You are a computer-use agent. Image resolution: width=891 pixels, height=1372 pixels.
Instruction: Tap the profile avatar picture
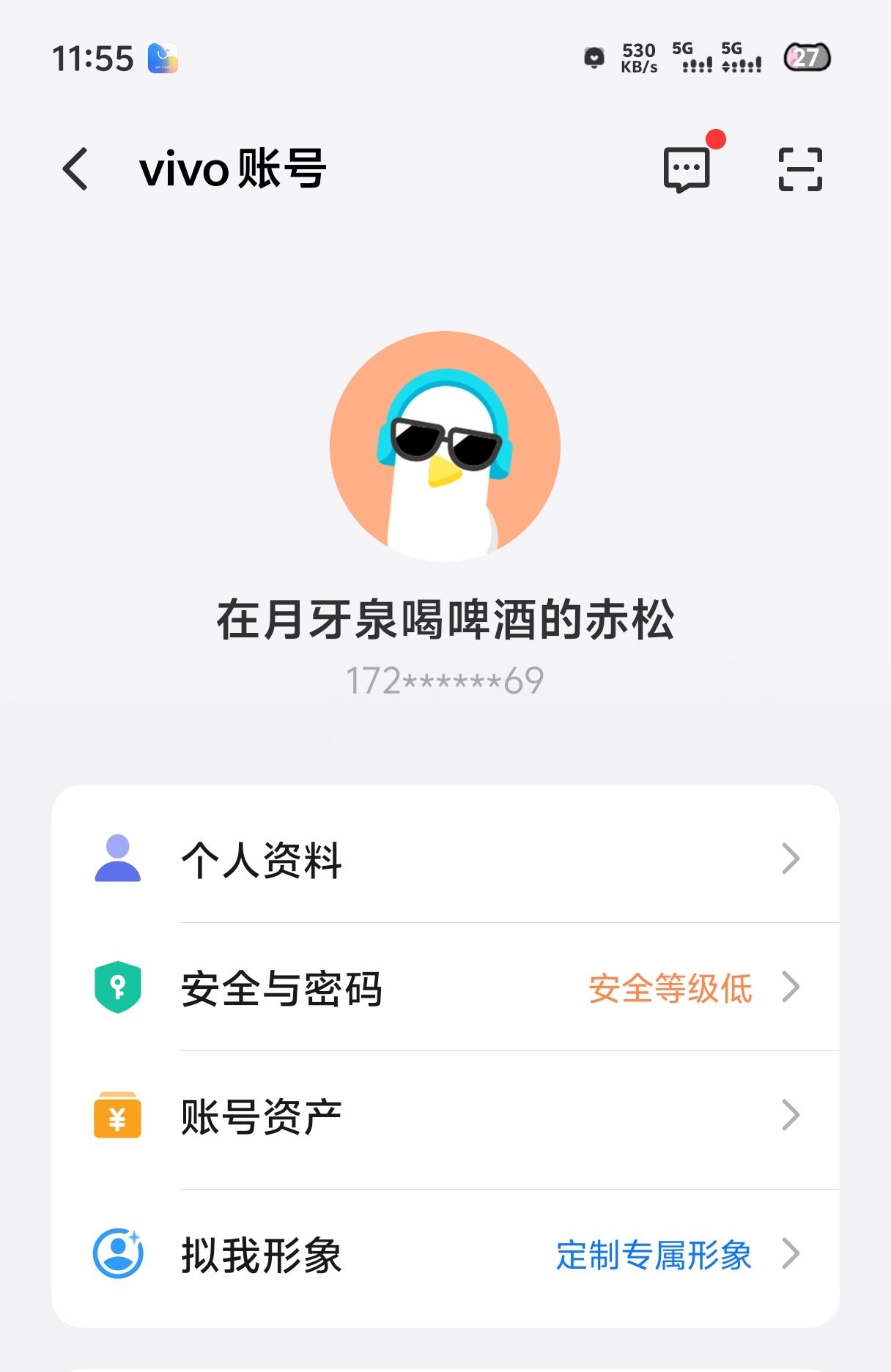click(445, 446)
